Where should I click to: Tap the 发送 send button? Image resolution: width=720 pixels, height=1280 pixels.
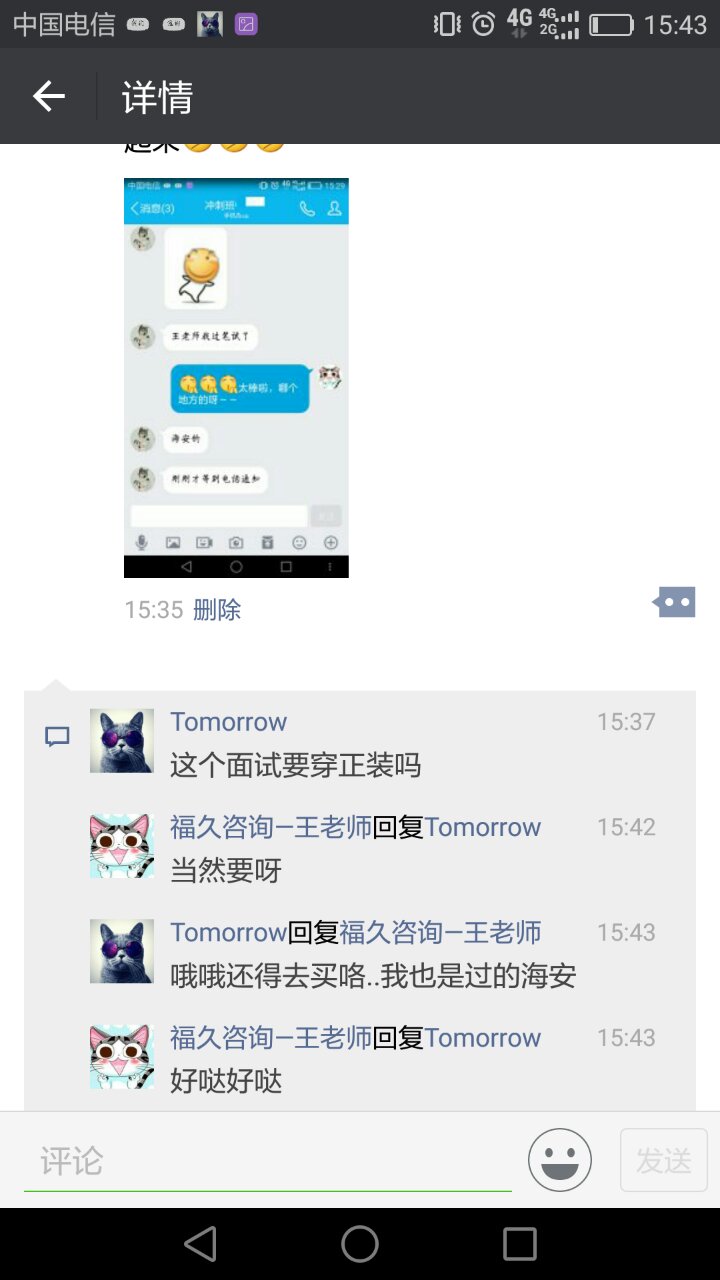tap(664, 1160)
